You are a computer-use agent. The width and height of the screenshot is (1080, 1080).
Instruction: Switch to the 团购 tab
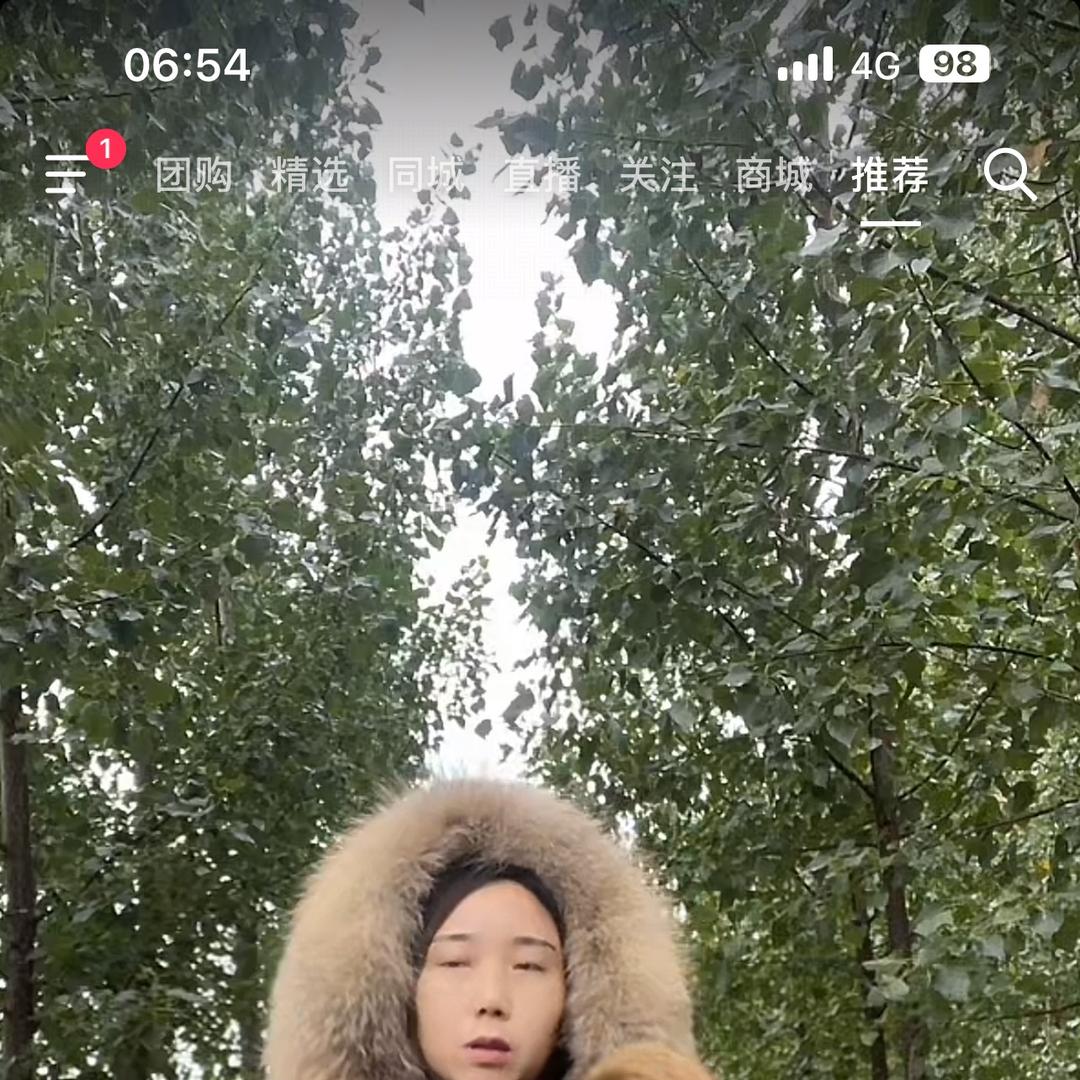click(x=193, y=176)
